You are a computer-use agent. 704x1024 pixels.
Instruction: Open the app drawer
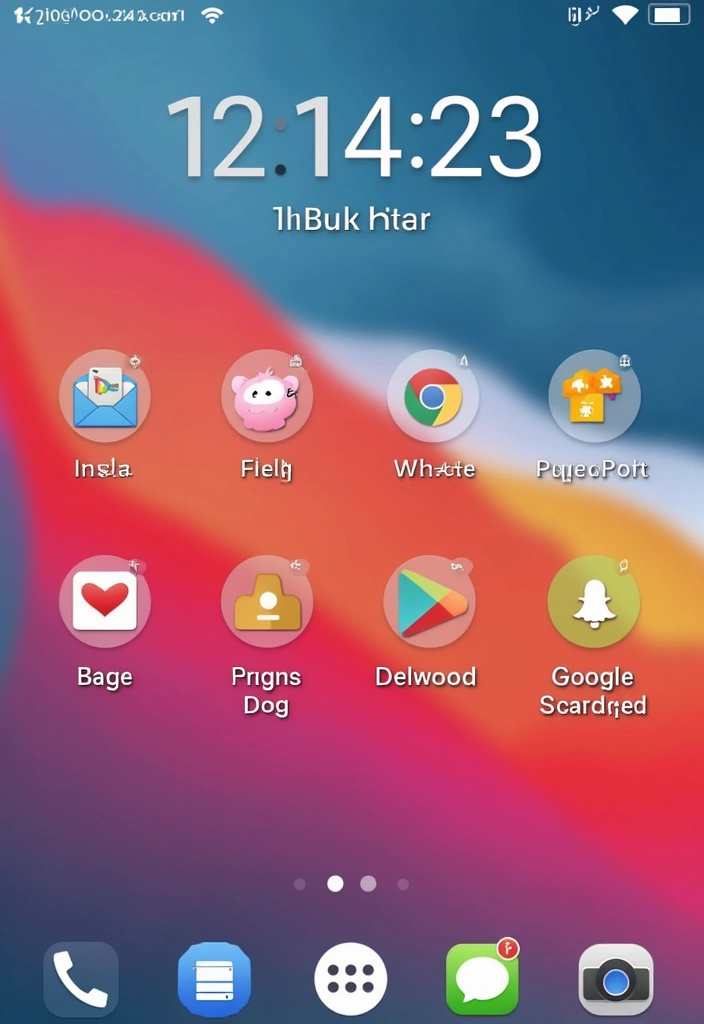[350, 979]
